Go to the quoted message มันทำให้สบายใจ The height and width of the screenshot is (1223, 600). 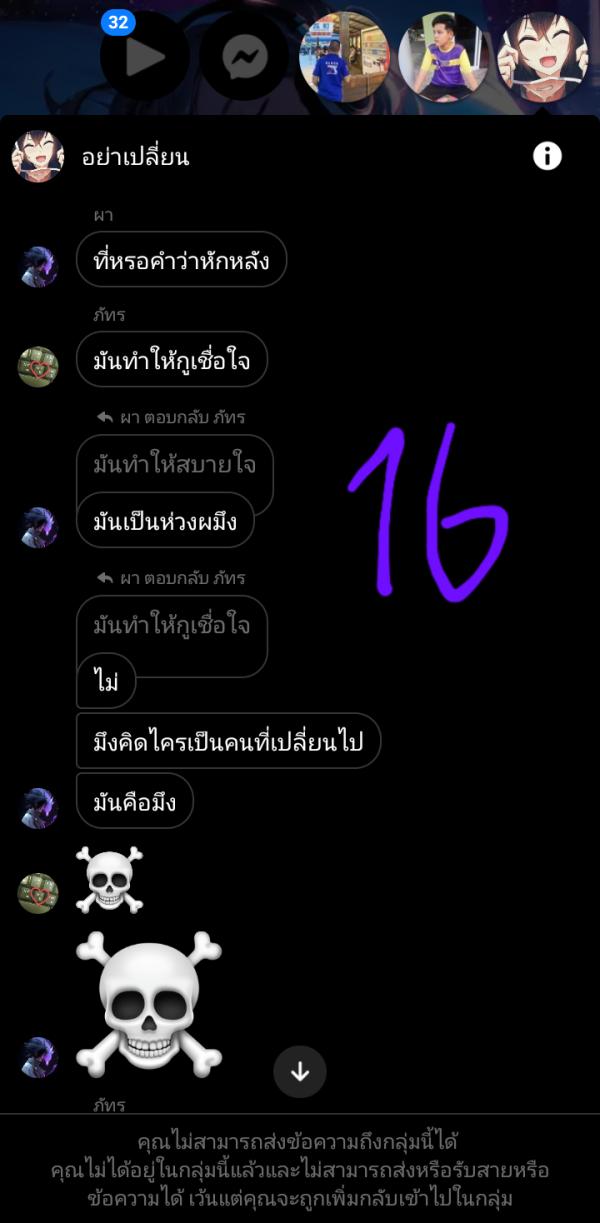(174, 465)
